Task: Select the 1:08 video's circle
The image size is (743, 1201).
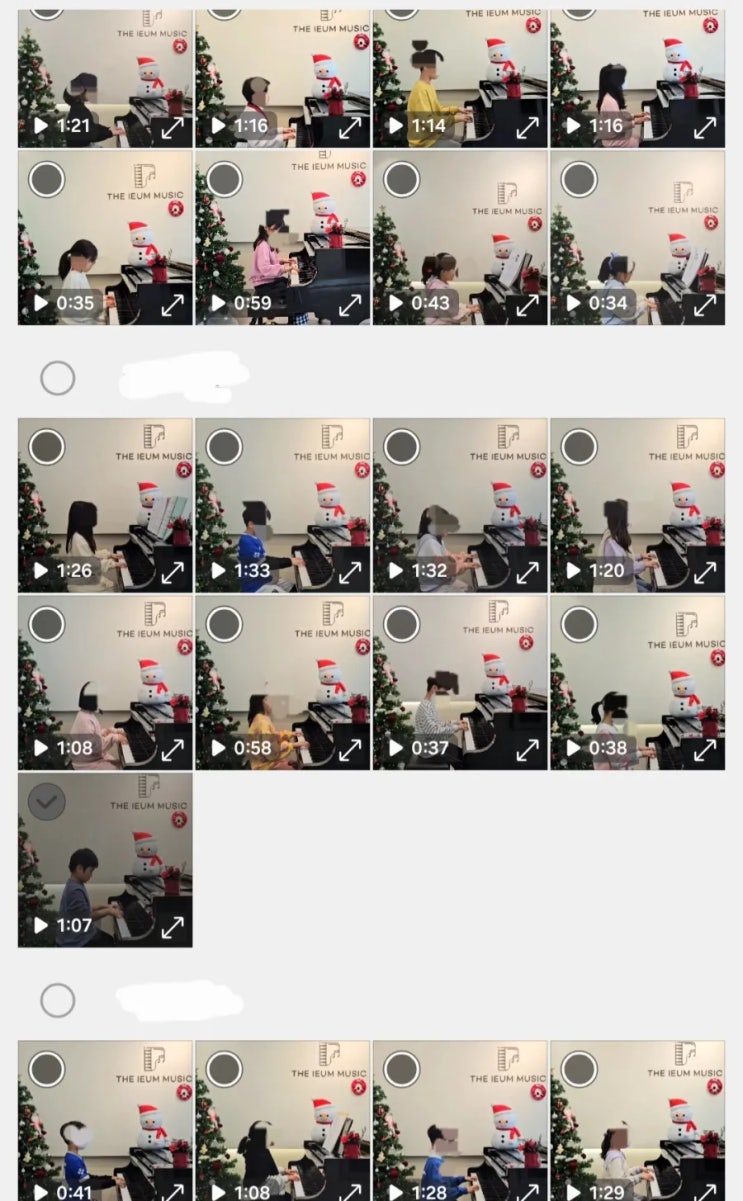Action: coord(47,624)
